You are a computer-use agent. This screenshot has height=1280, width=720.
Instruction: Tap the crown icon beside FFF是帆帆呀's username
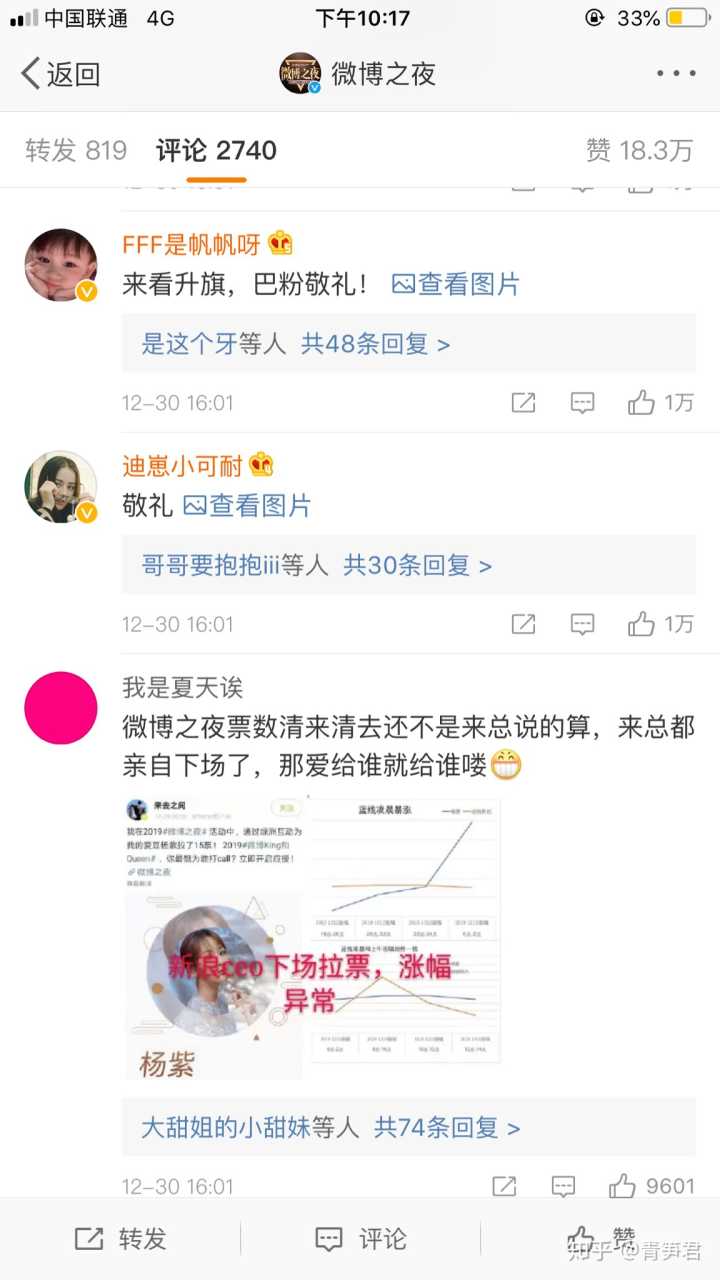282,240
